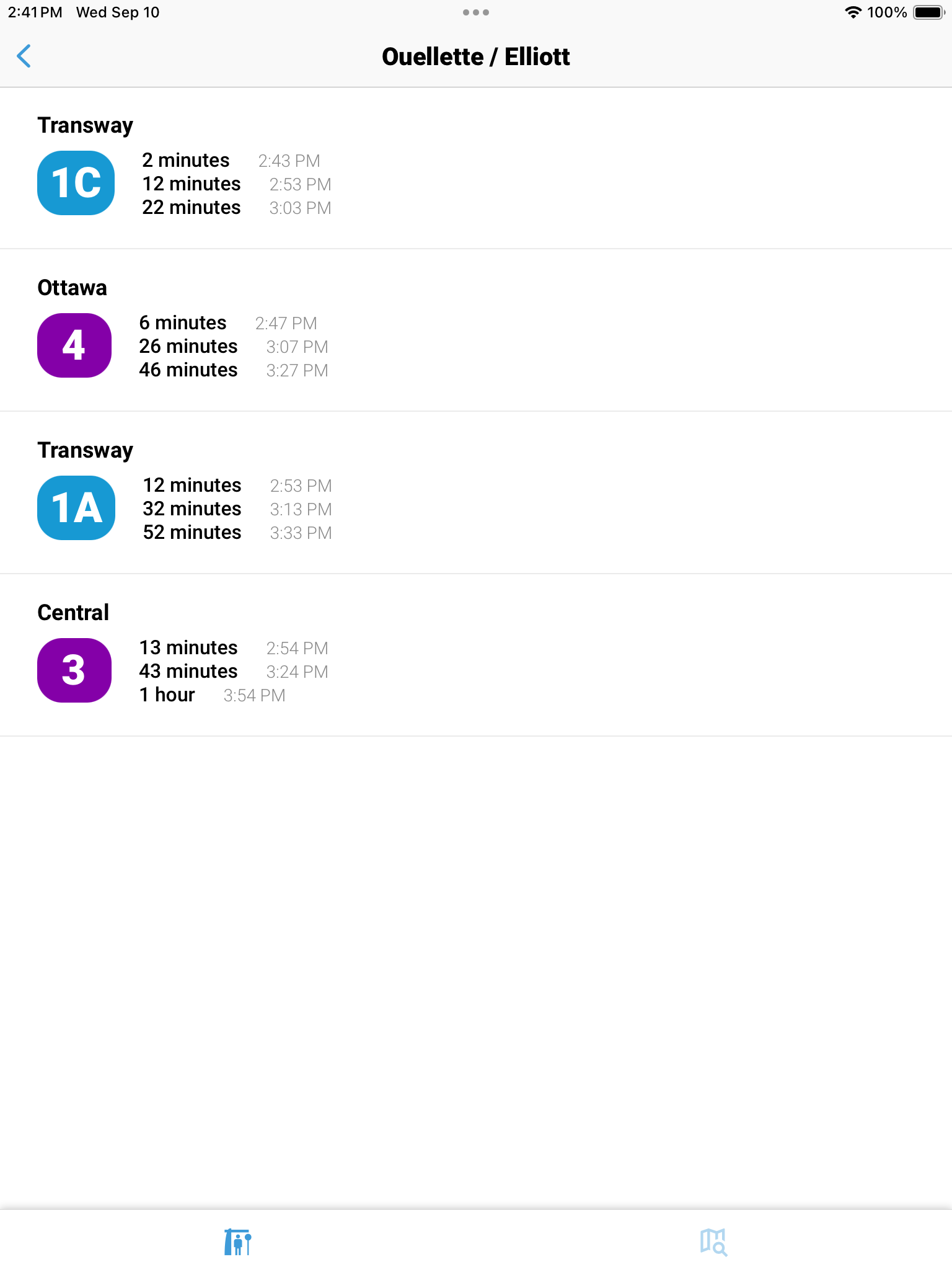Tap the Wi-Fi indicator in status bar
The image size is (952, 1270).
click(x=854, y=11)
